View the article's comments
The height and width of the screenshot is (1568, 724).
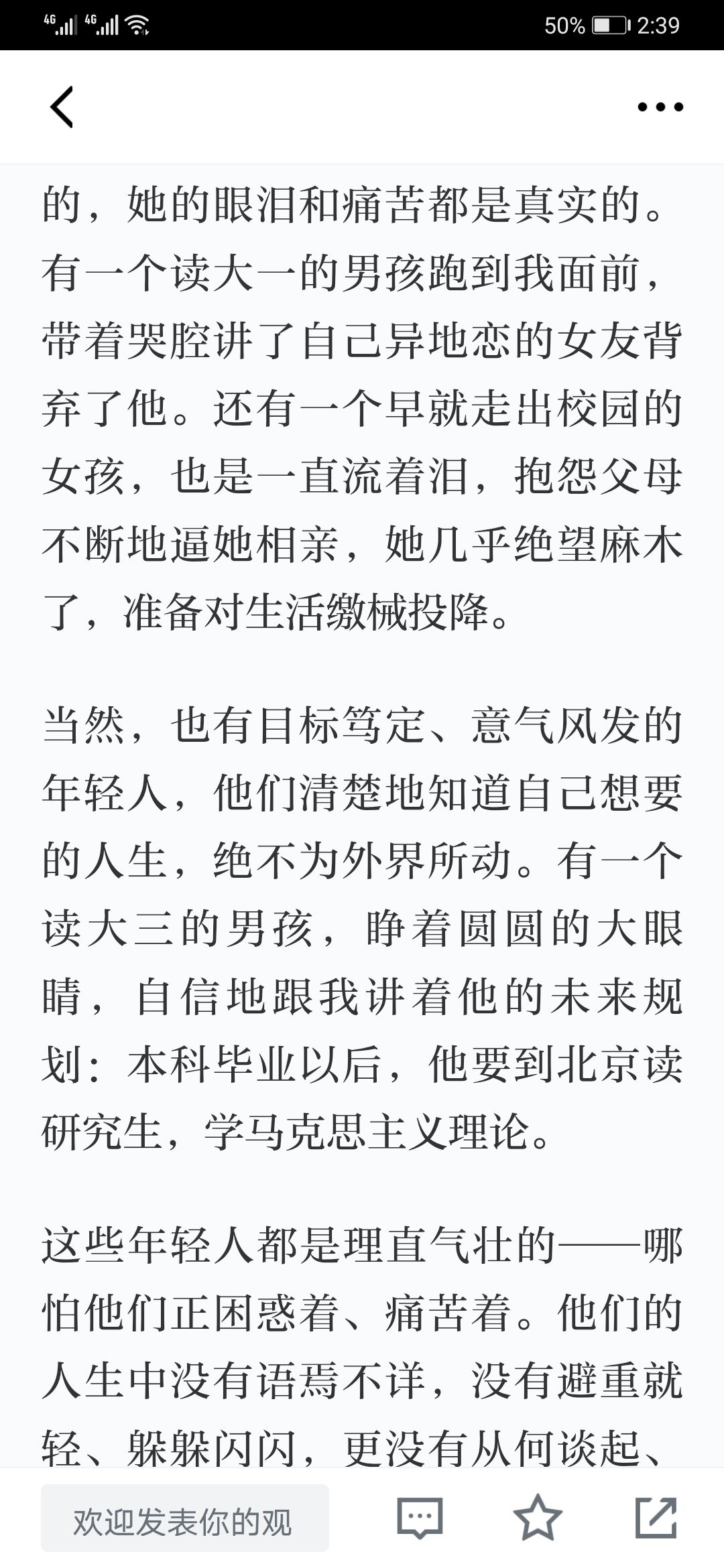tap(420, 1517)
